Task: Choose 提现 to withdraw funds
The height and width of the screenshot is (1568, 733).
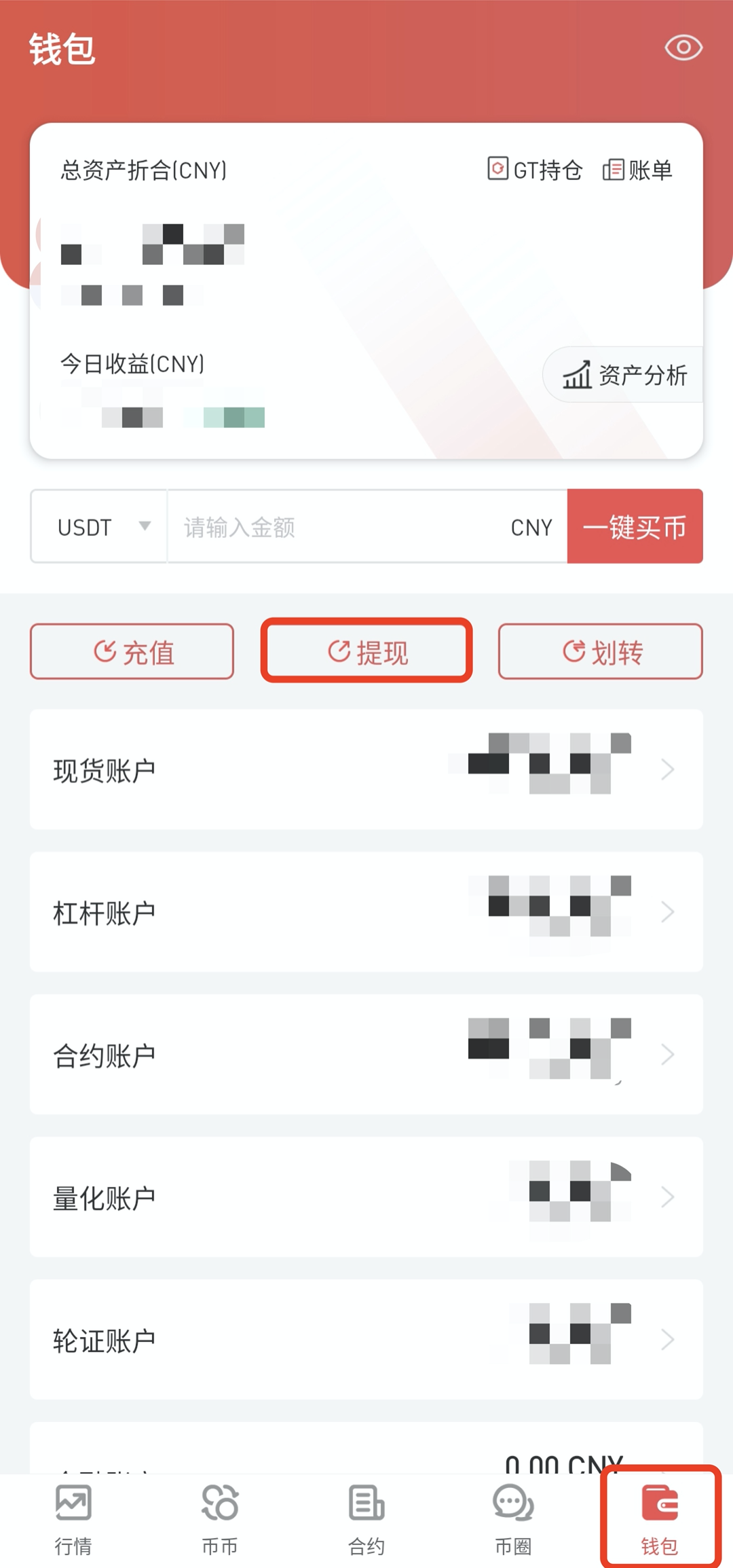Action: [366, 652]
